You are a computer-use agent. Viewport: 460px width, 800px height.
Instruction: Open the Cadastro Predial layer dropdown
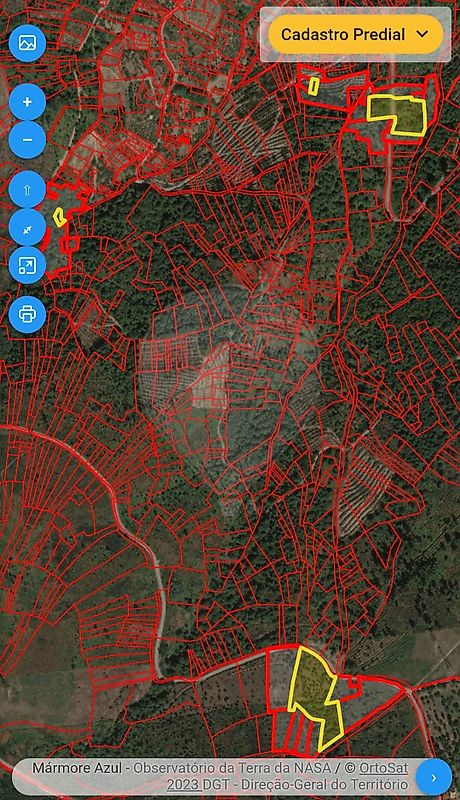coord(355,34)
